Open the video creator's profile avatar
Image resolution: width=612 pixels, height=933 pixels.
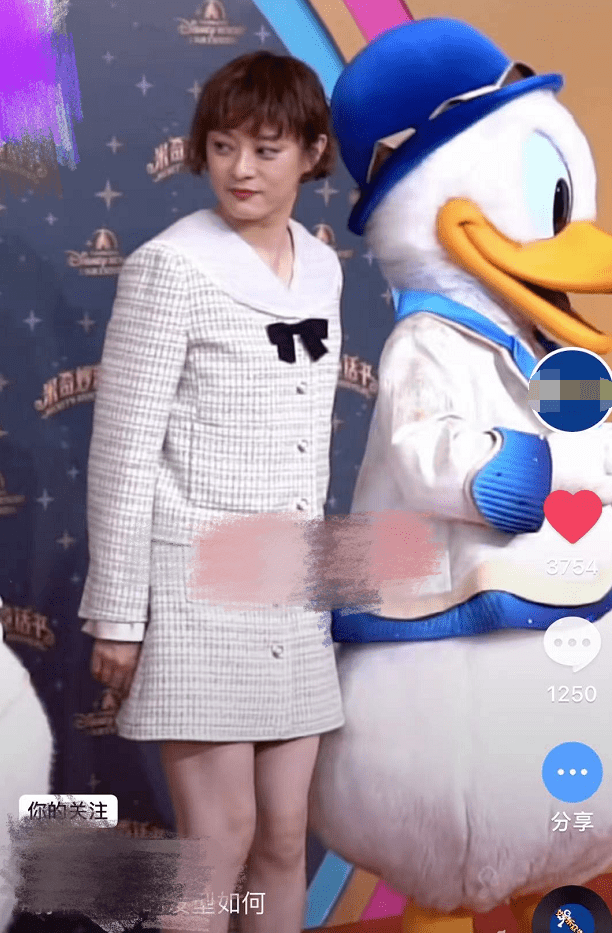pyautogui.click(x=571, y=391)
